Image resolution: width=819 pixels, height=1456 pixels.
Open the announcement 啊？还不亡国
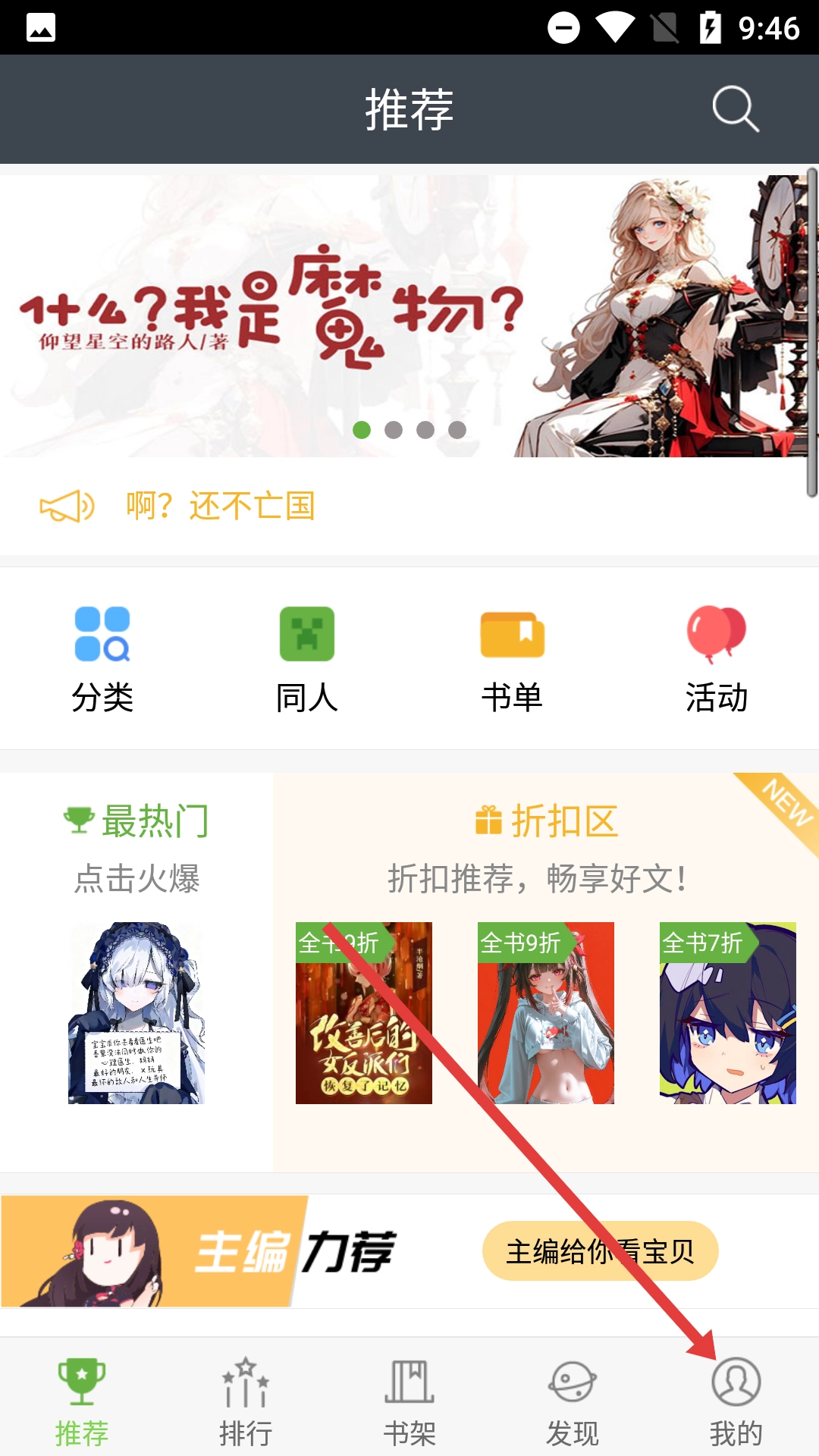click(220, 506)
